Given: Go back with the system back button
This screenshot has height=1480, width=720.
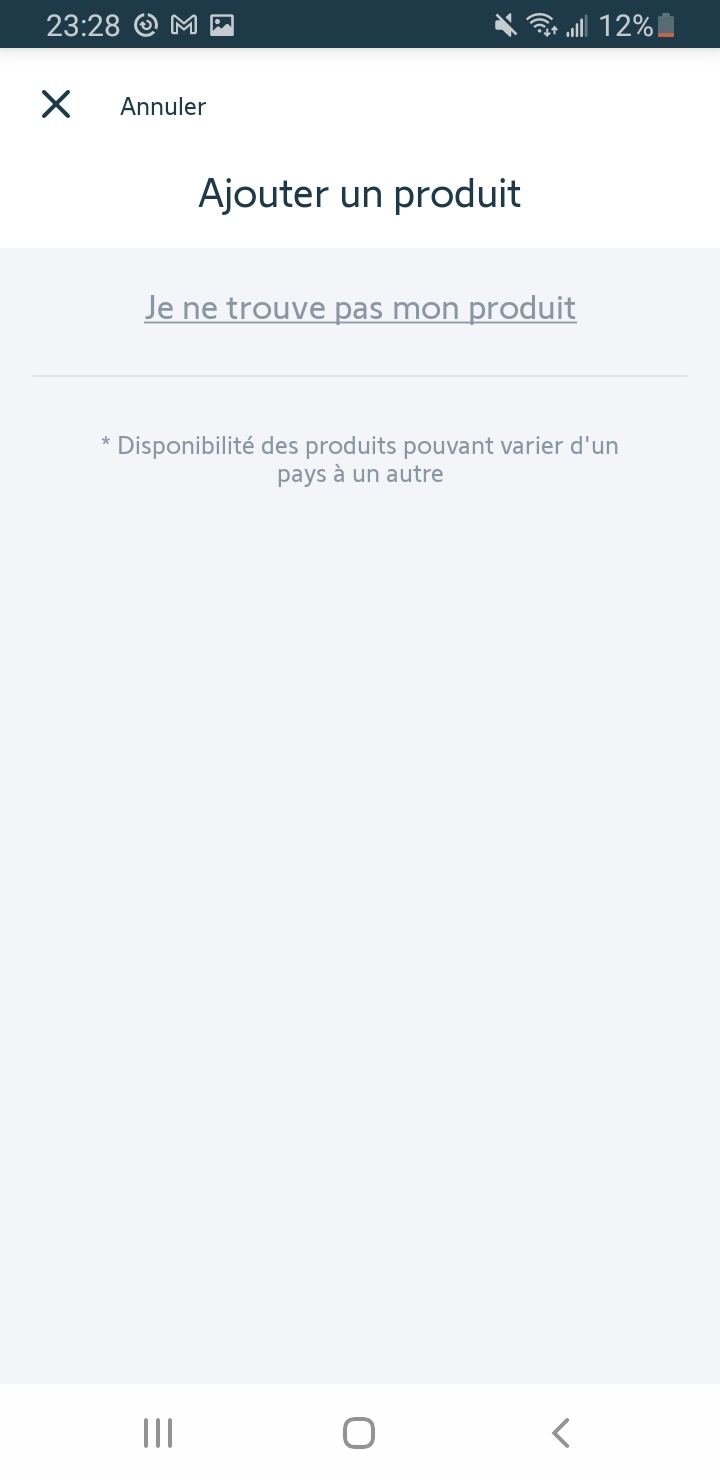Looking at the screenshot, I should 561,1432.
